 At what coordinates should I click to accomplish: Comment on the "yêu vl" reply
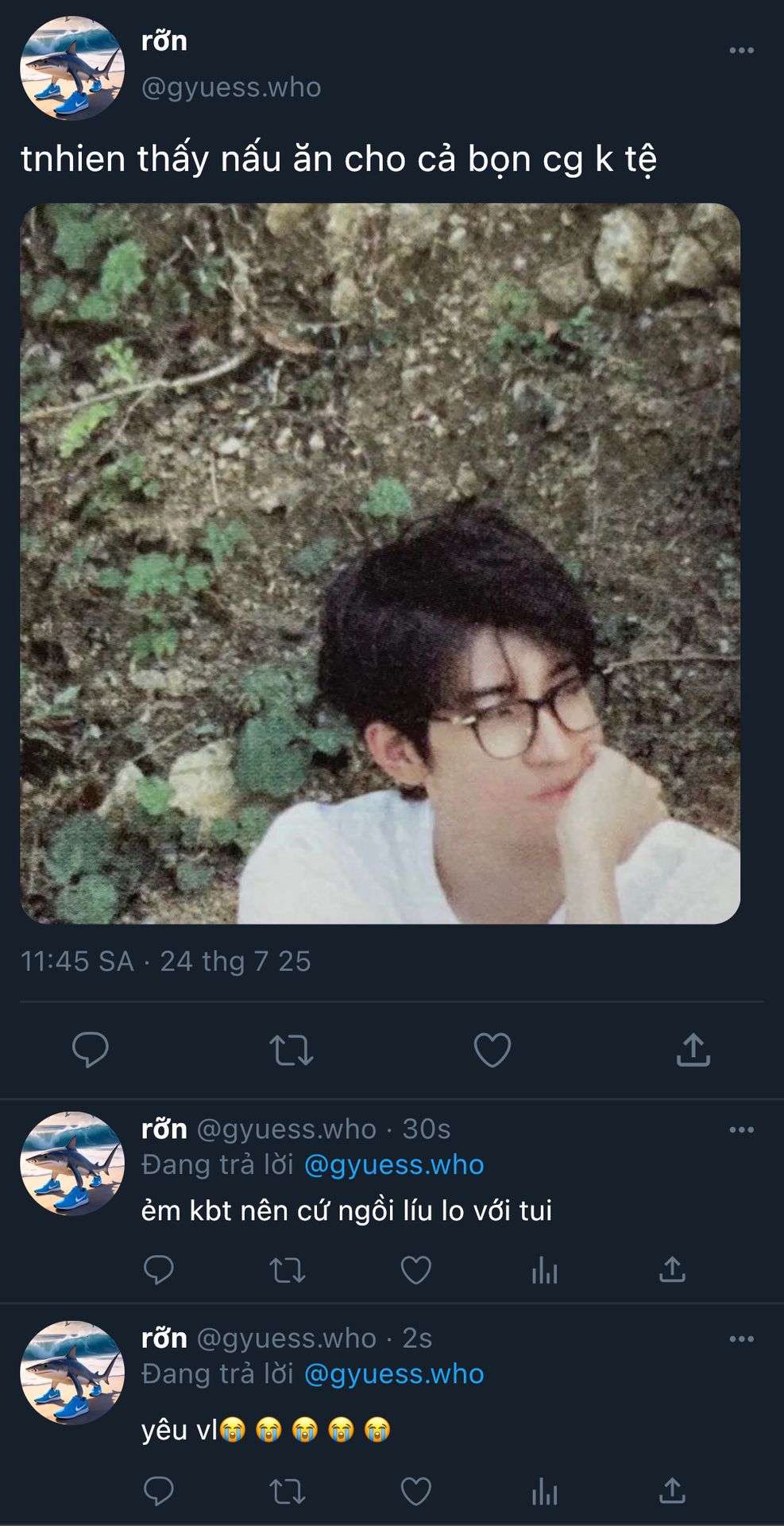[x=159, y=1491]
